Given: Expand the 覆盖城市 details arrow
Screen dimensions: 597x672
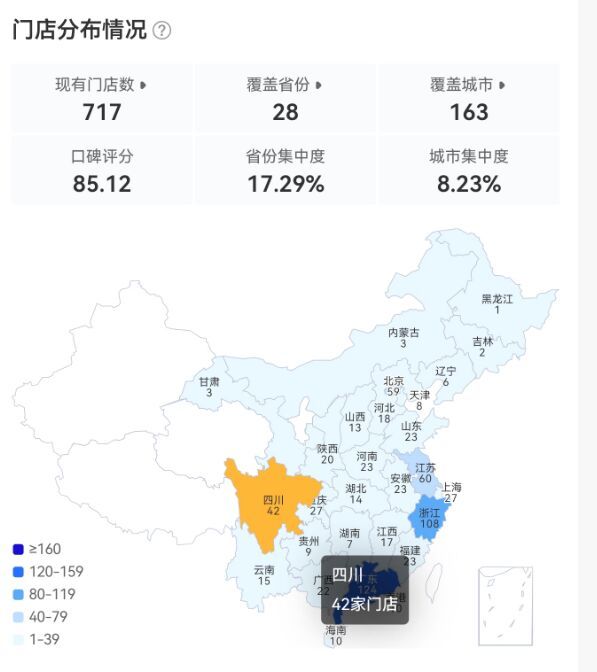Looking at the screenshot, I should [502, 85].
